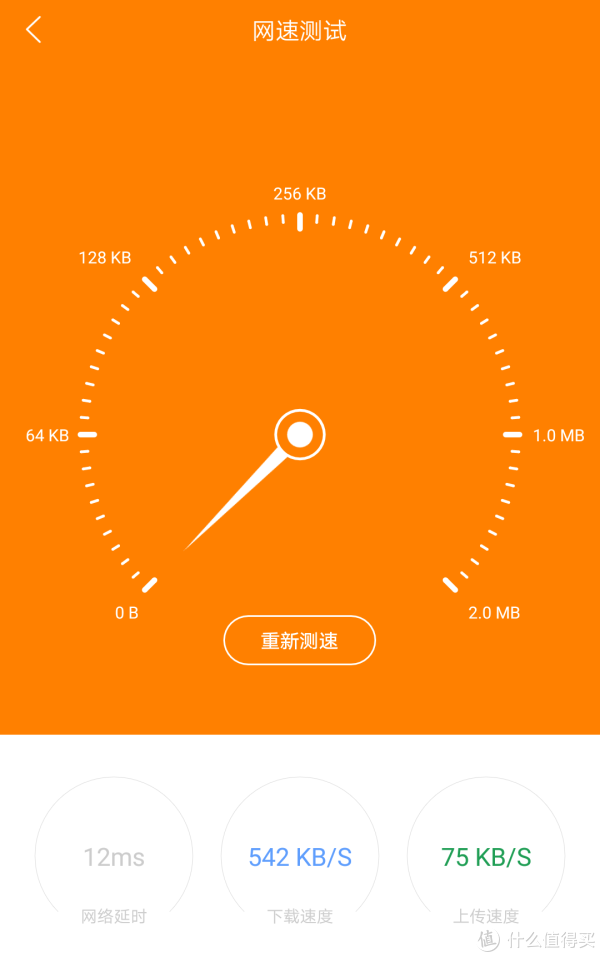The width and height of the screenshot is (600, 957).
Task: Go back using the top-left arrow
Action: coord(34,31)
